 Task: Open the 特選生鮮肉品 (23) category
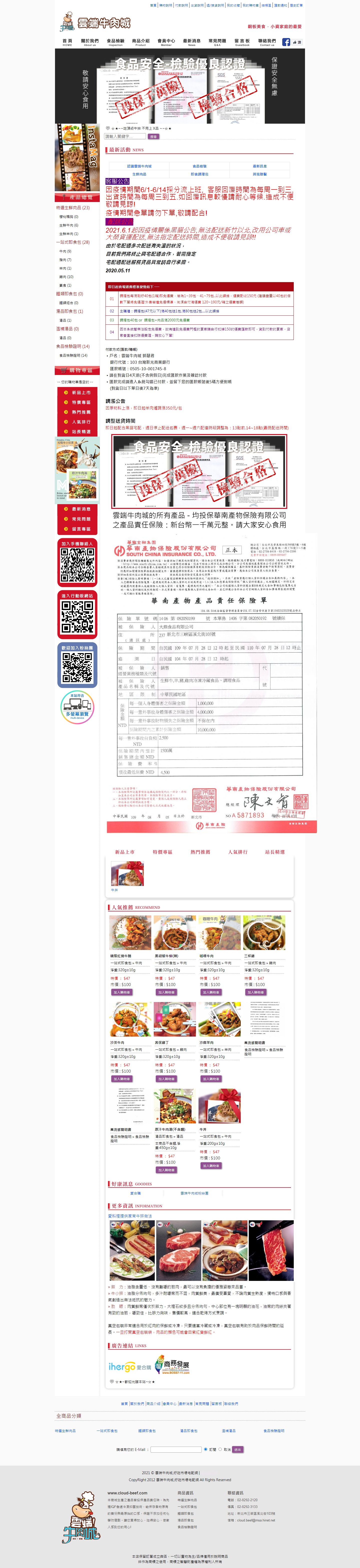(73, 208)
